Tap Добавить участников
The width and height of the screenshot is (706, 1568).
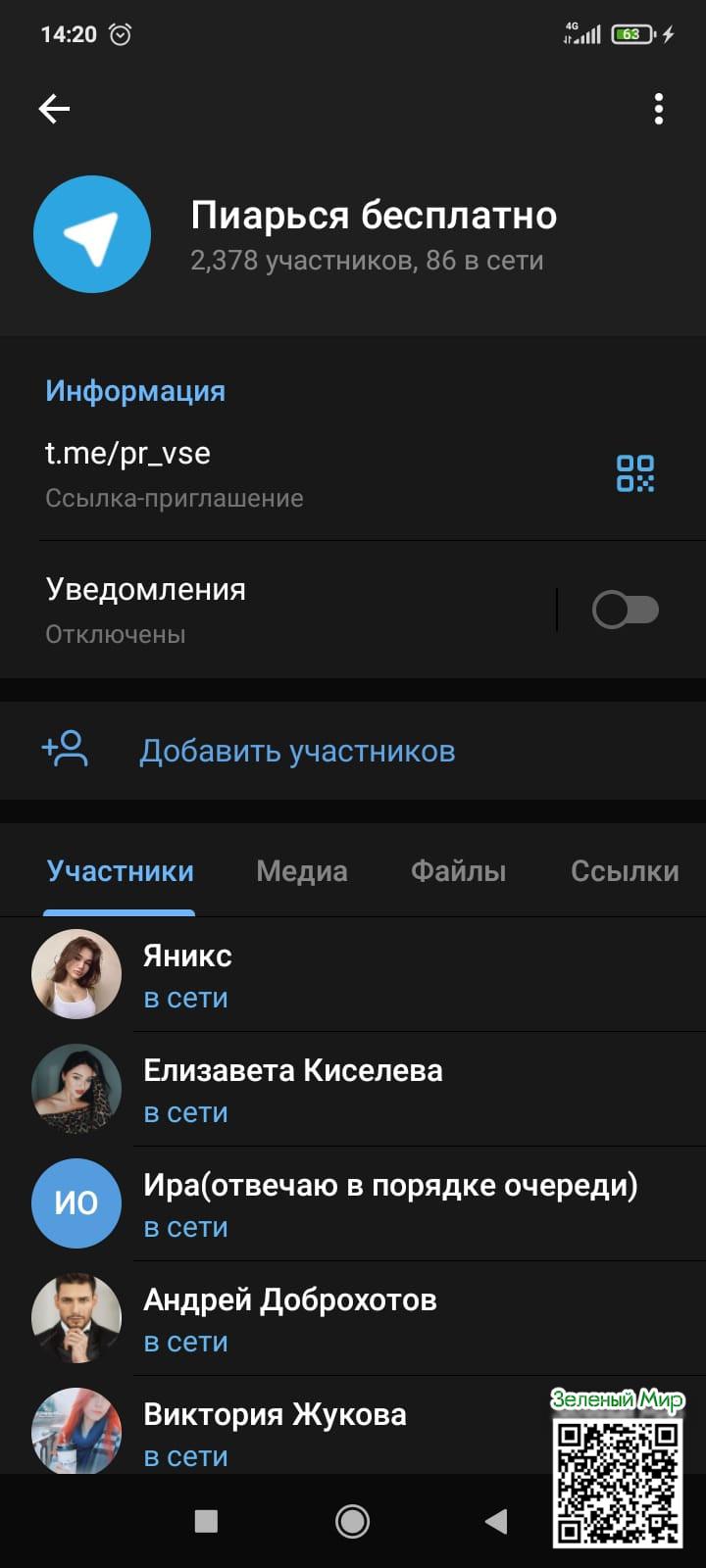click(296, 752)
